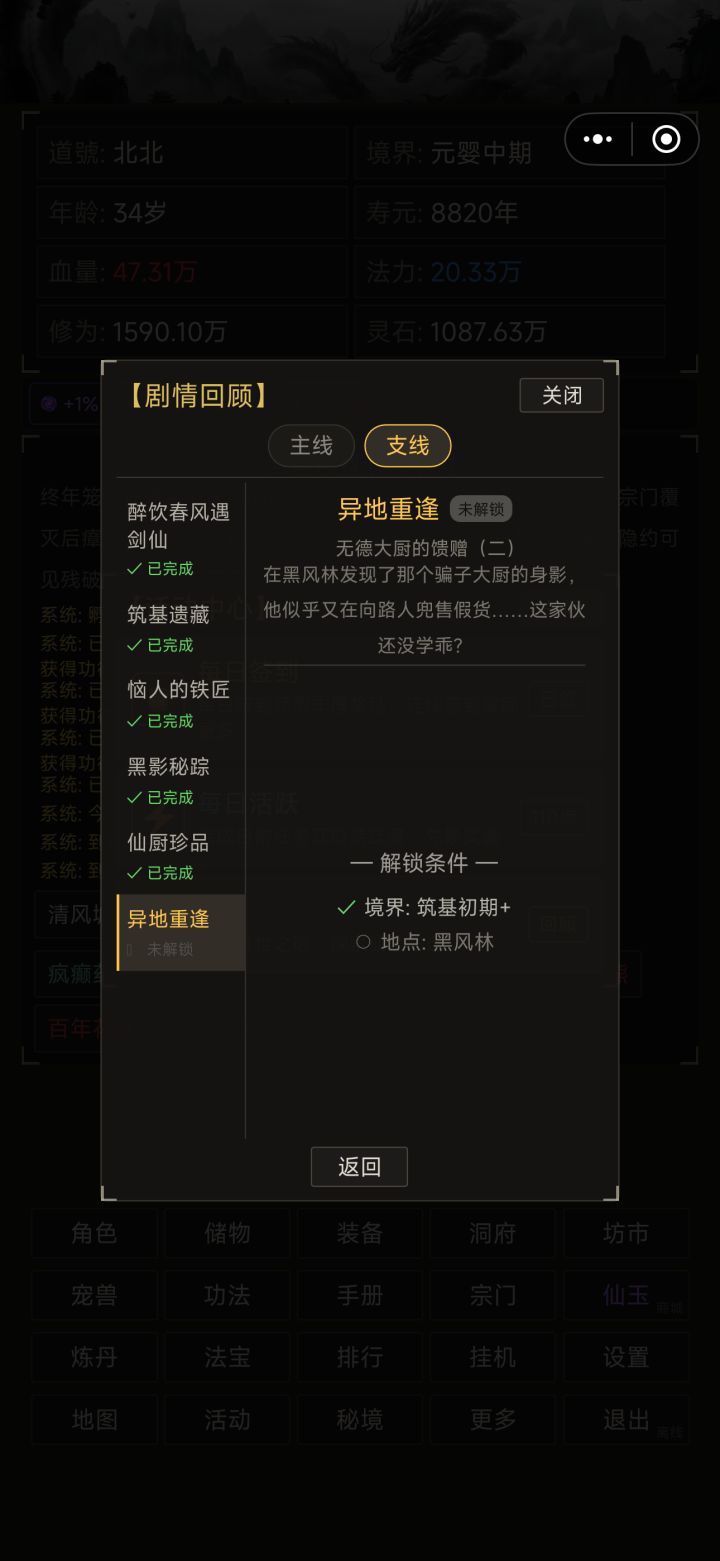The height and width of the screenshot is (1561, 720).
Task: Open the 炼丹 alchemy panel
Action: pyautogui.click(x=94, y=1357)
